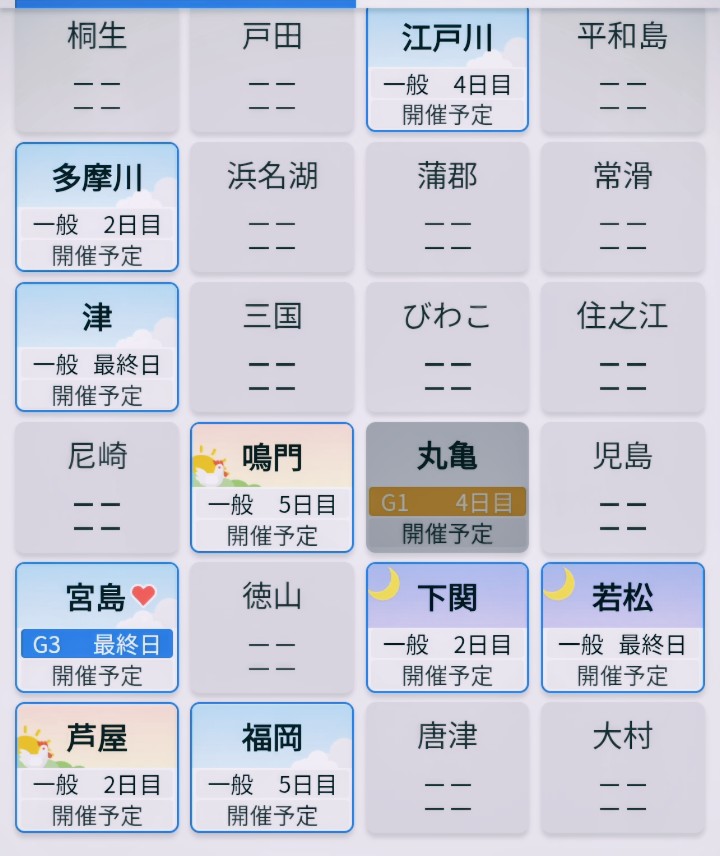Open the 若松 night race card
Viewport: 720px width, 856px height.
pyautogui.click(x=622, y=627)
